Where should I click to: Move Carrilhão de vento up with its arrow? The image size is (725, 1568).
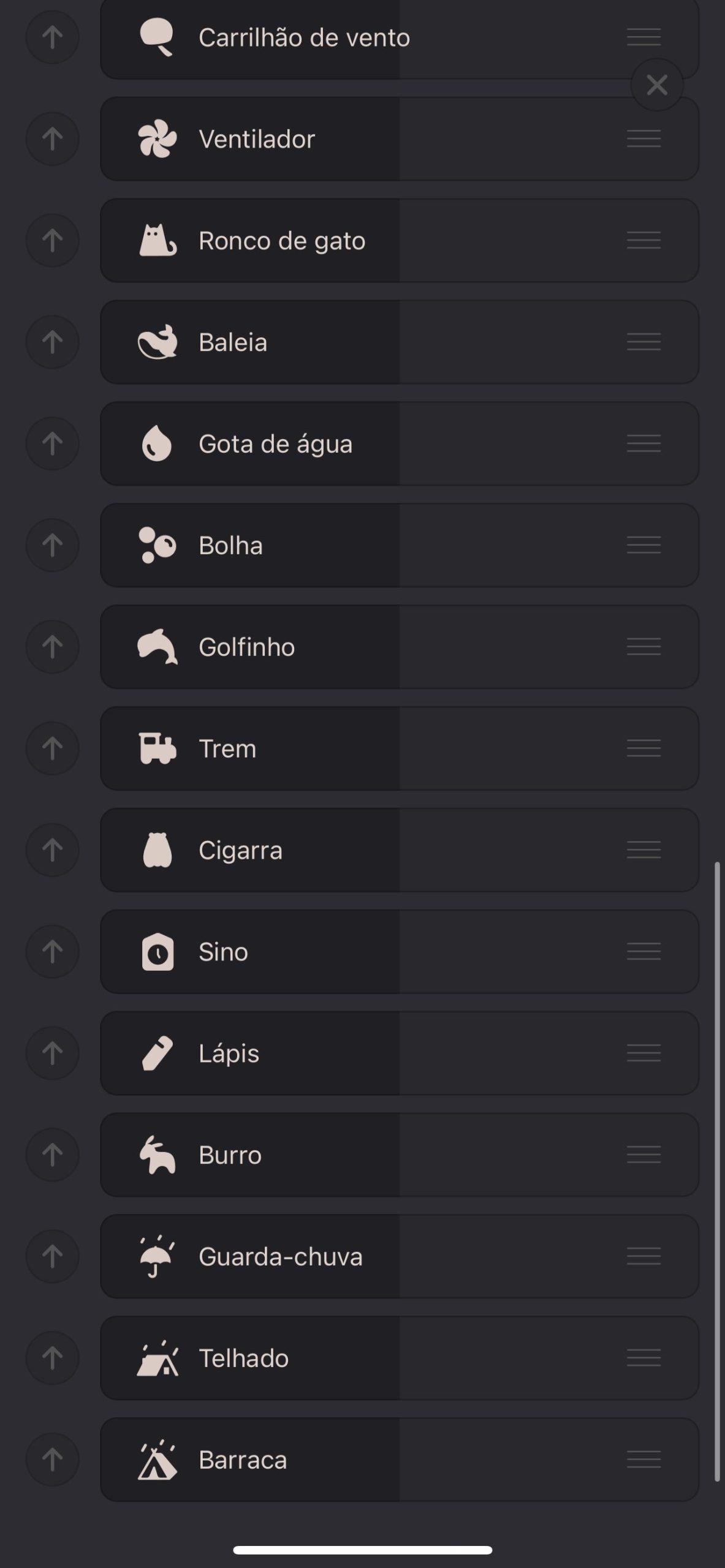click(x=52, y=37)
